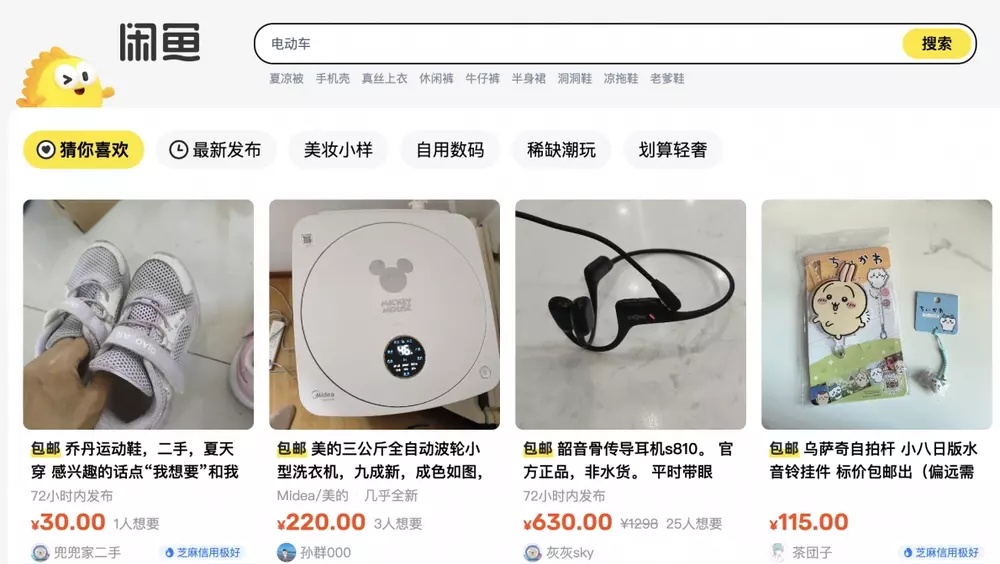Viewport: 1000px width, 564px height.
Task: Open the 美的 mini washing machine listing
Action: (x=384, y=315)
